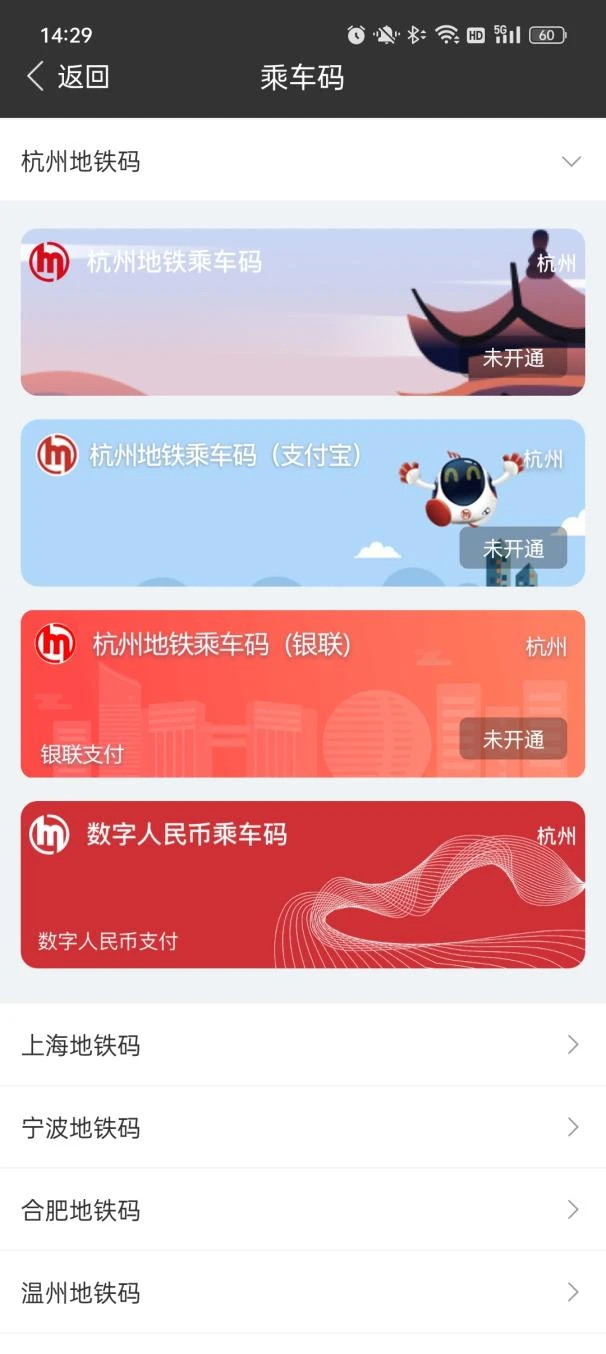Open the 杭州地铁乘车码（银联）card
Image resolution: width=606 pixels, height=1354 pixels.
click(302, 694)
